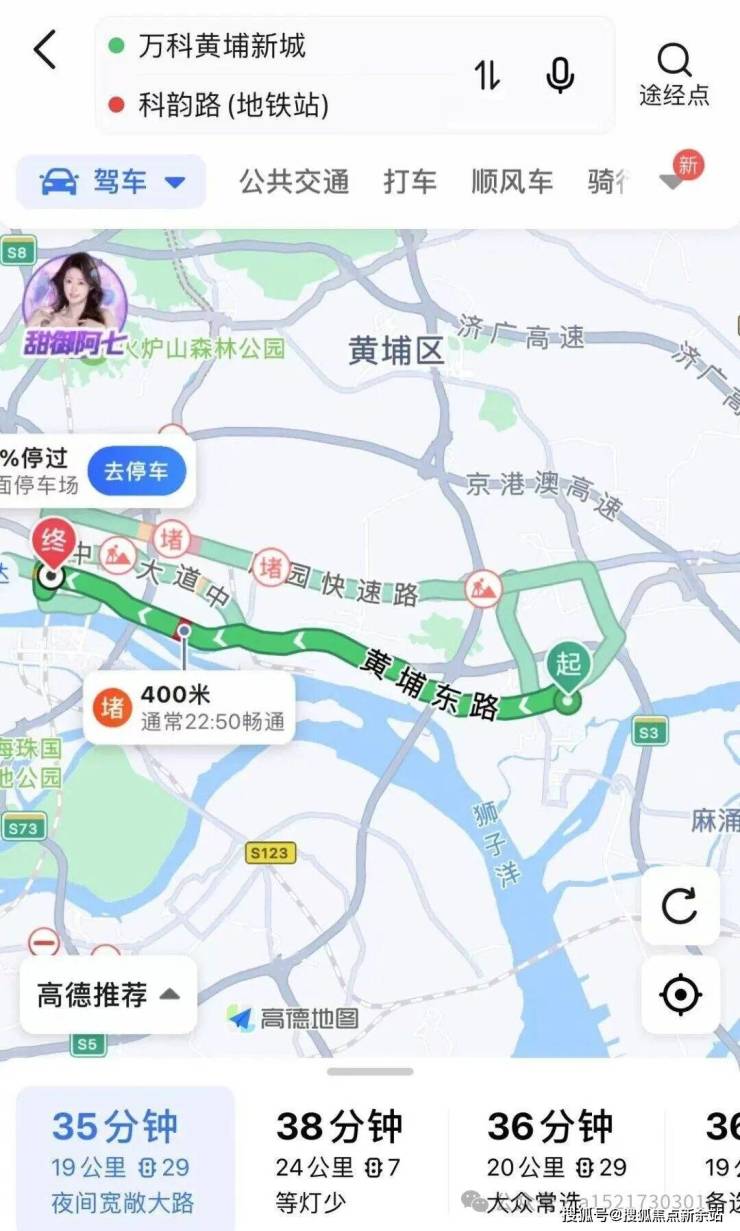Viewport: 740px width, 1231px height.
Task: Swap start and destination points
Action: click(487, 75)
